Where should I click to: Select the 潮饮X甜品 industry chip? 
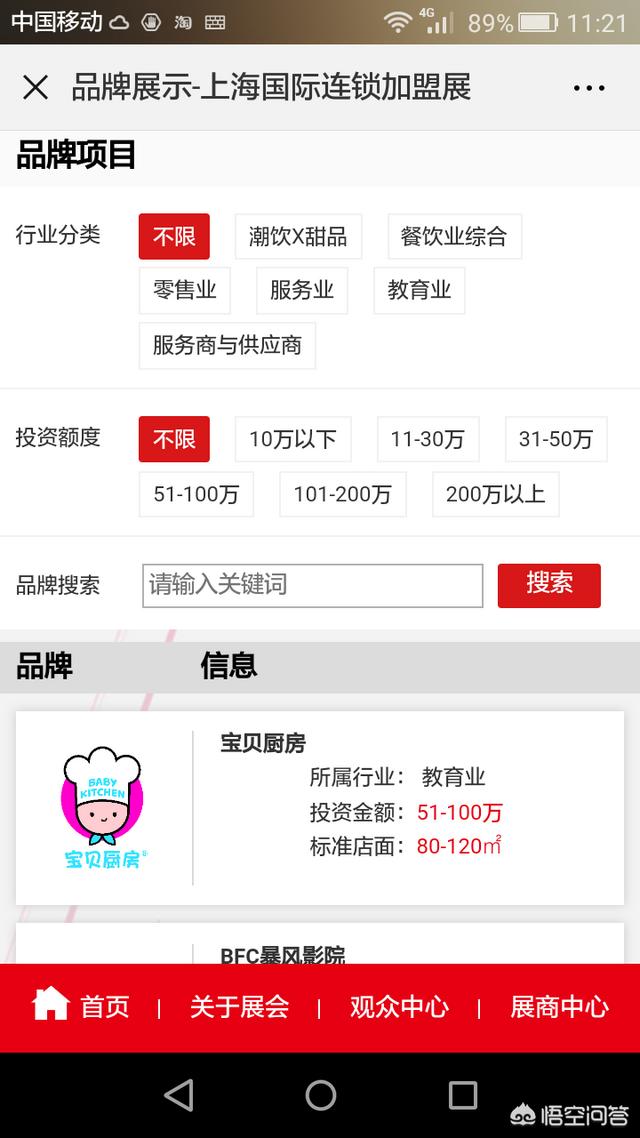pos(298,237)
